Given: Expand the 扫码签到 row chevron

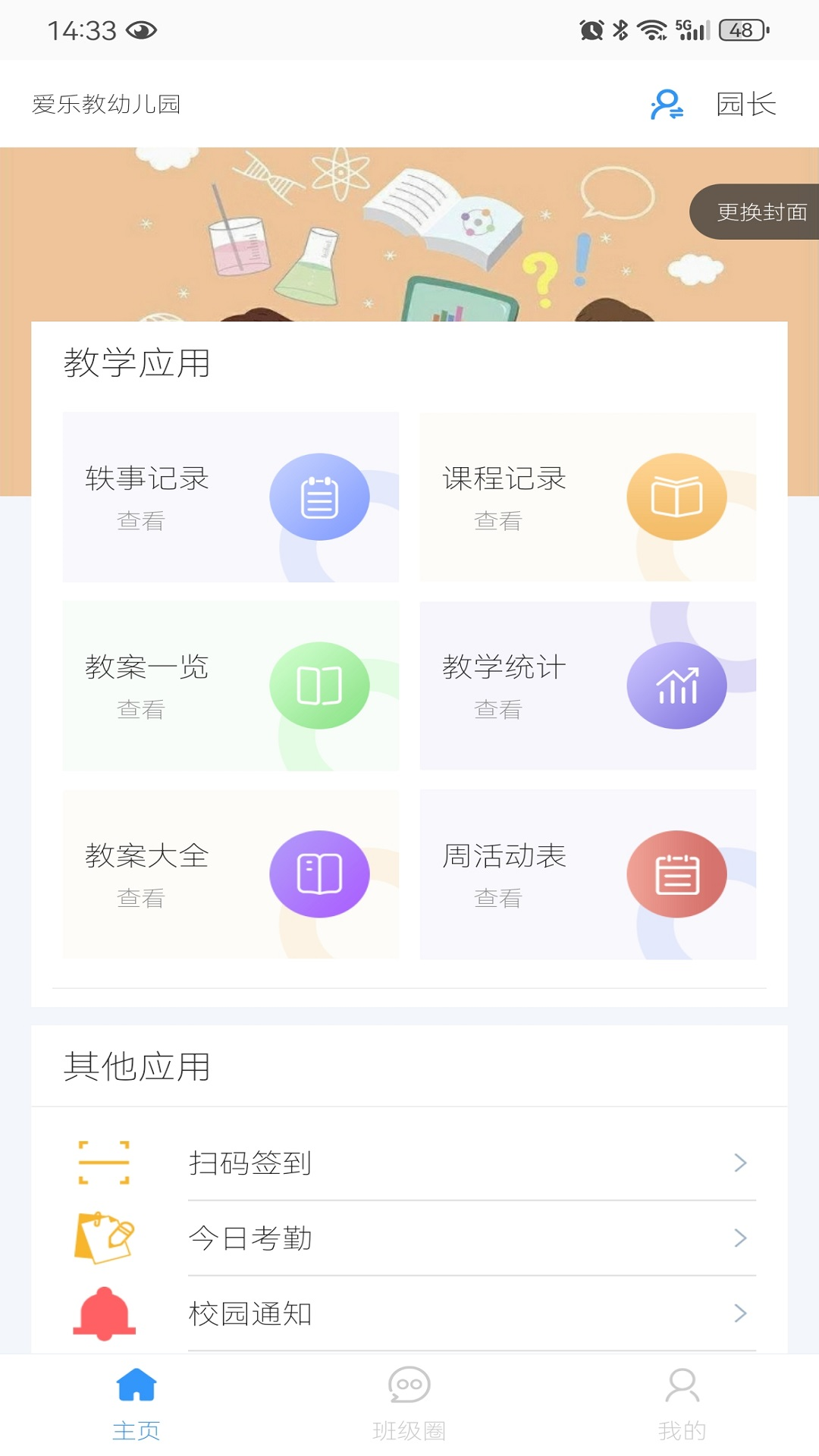Looking at the screenshot, I should tap(741, 1164).
